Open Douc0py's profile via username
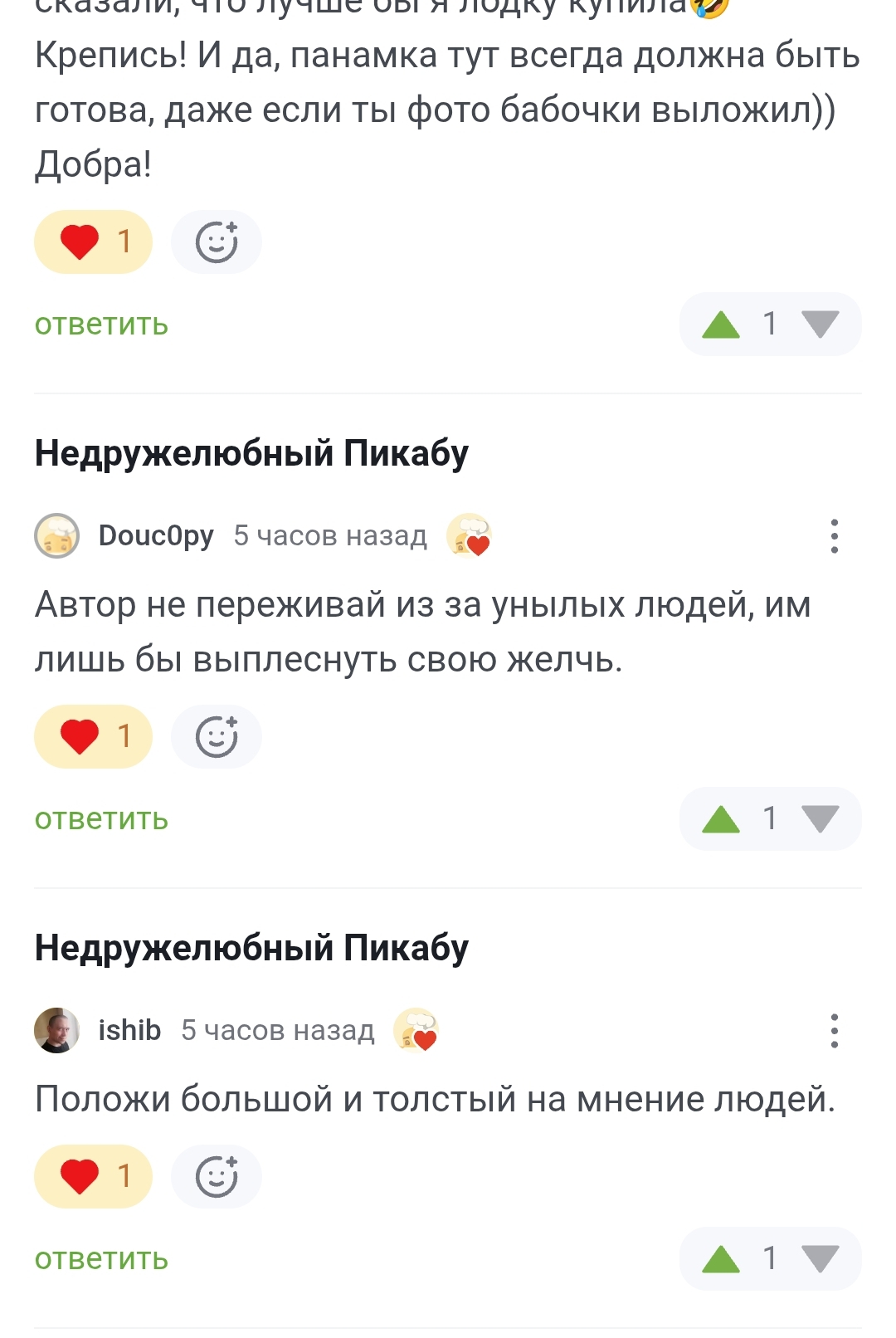Screen dimensions: 896x1338 click(156, 536)
